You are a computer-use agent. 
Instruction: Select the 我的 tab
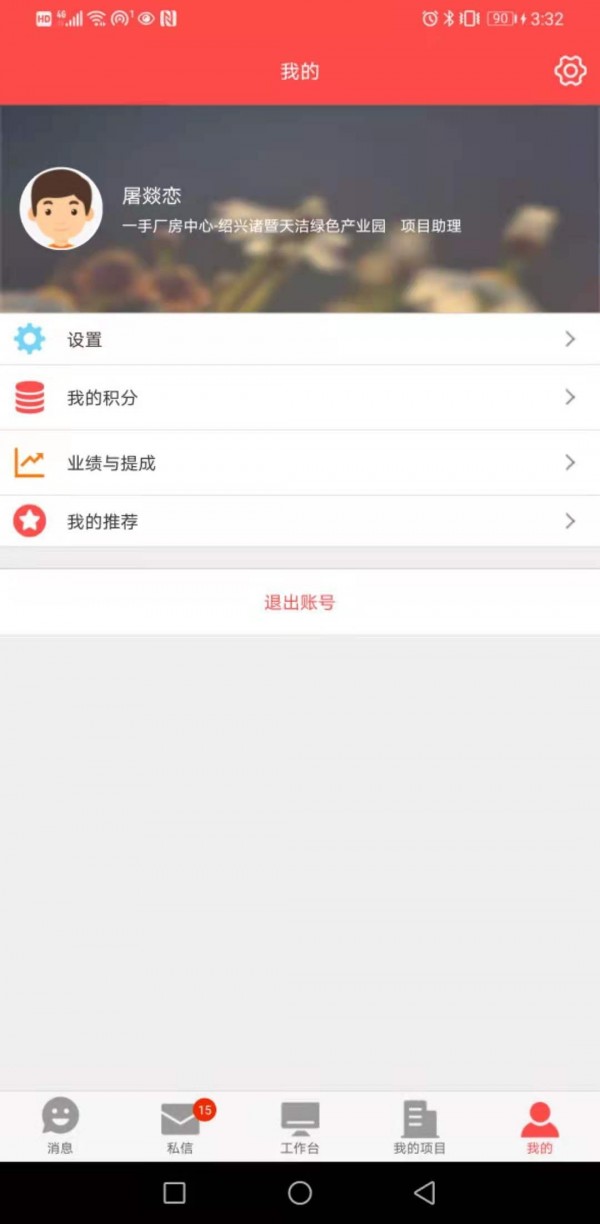[539, 1126]
